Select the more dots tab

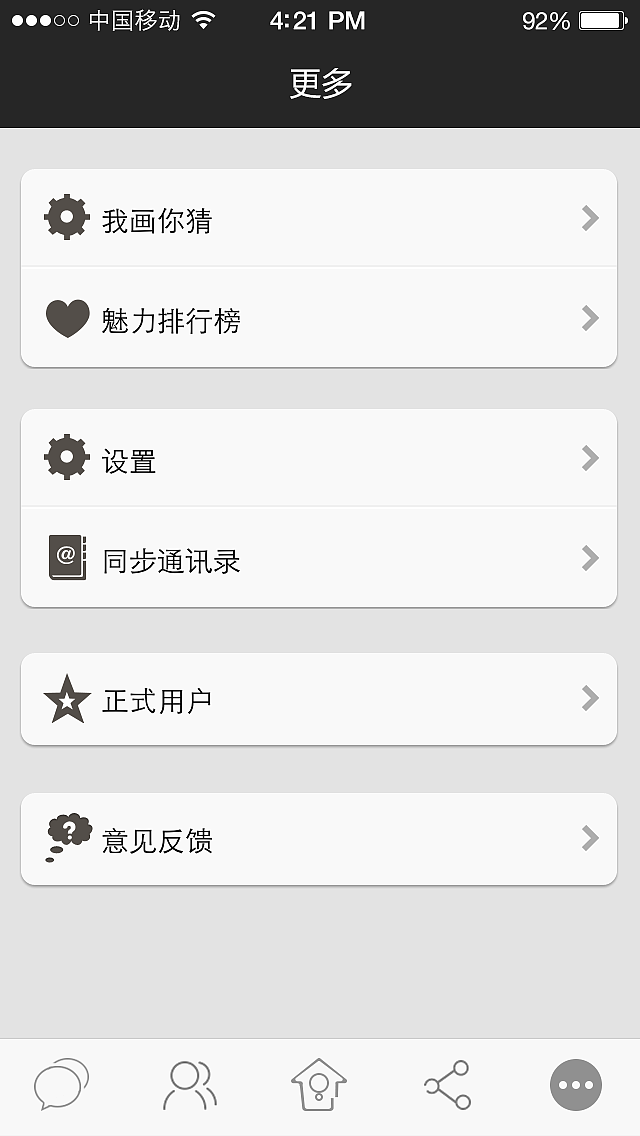(x=576, y=1085)
